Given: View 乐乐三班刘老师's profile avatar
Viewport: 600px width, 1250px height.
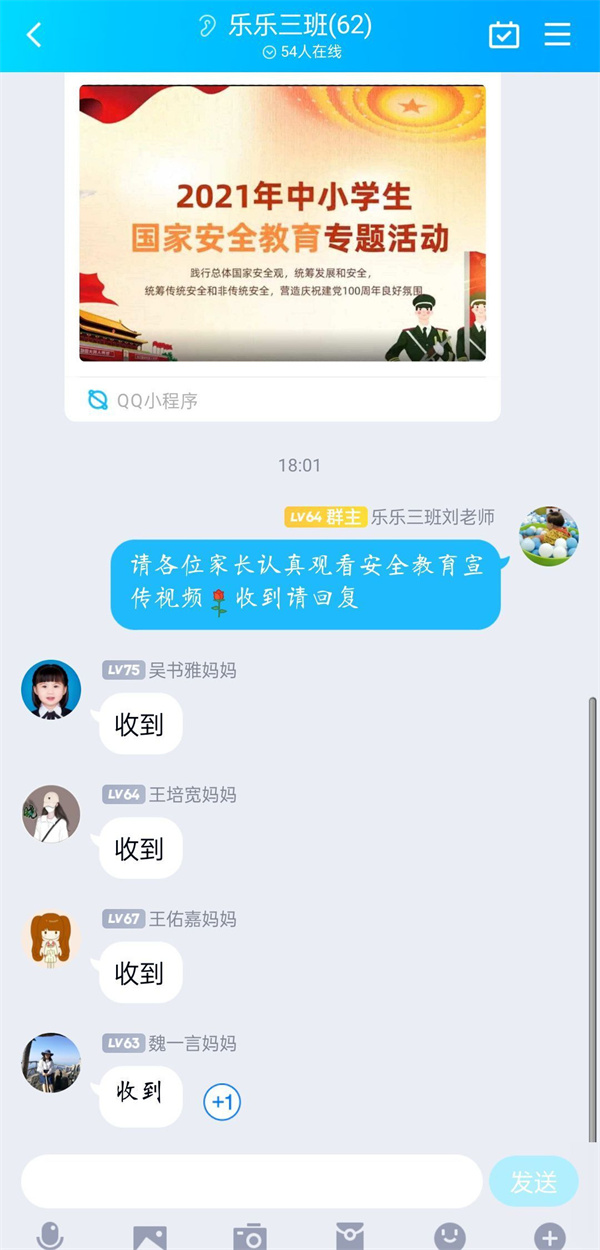Looking at the screenshot, I should point(548,536).
